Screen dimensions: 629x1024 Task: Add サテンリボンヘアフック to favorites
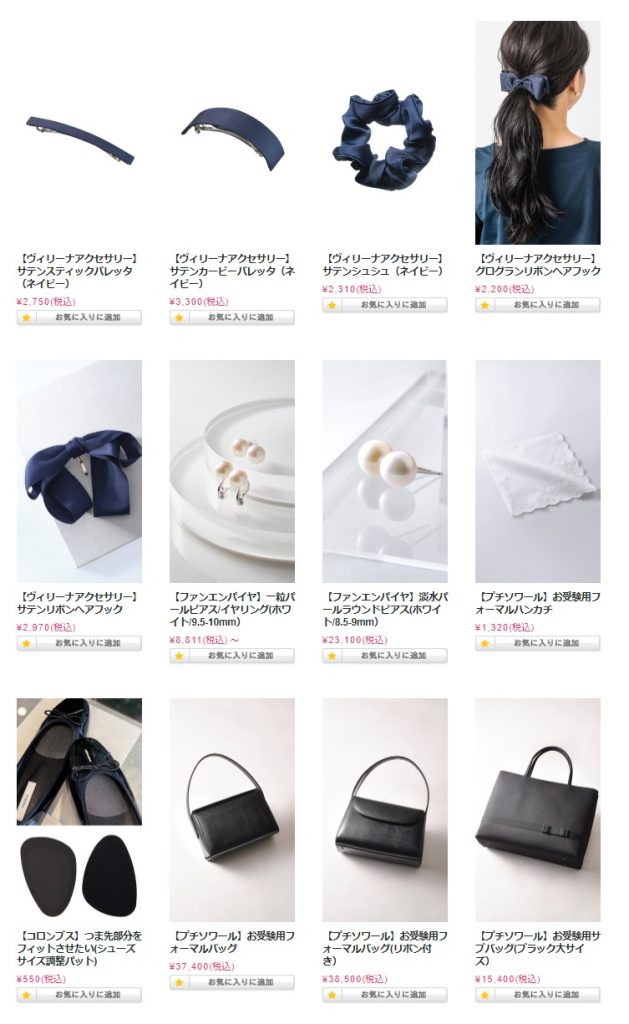[79, 643]
